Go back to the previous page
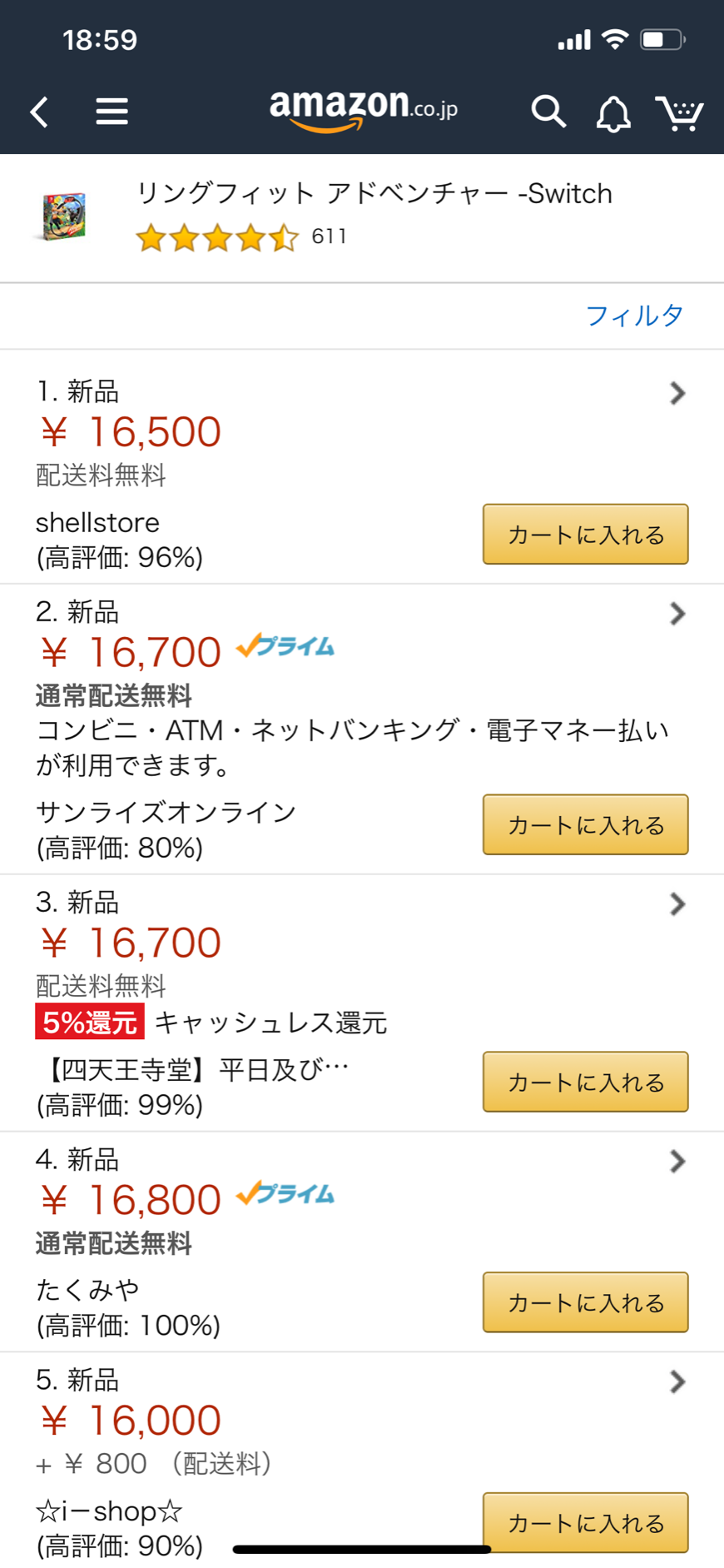 tap(39, 112)
